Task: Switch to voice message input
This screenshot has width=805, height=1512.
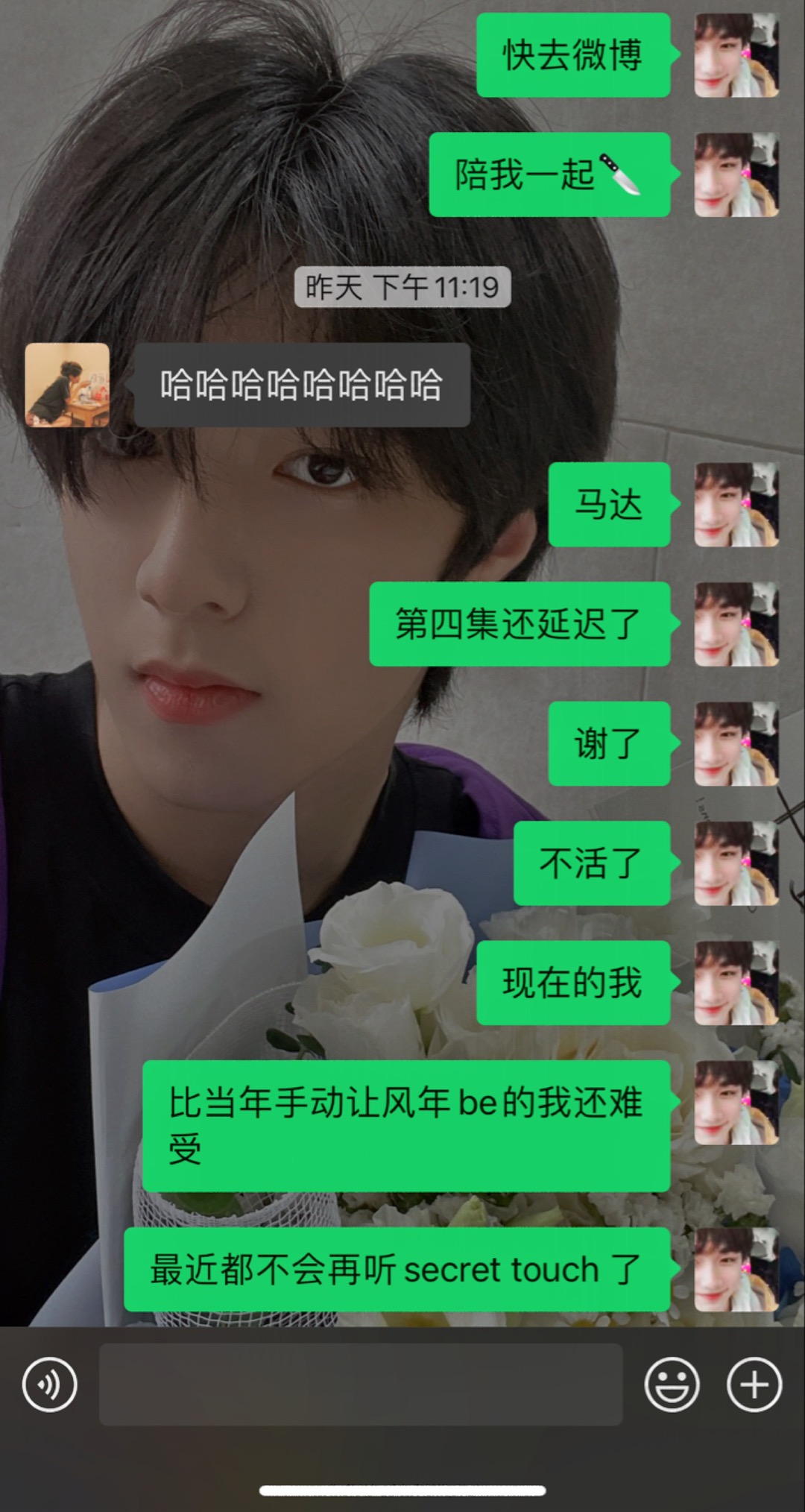Action: tap(49, 1385)
